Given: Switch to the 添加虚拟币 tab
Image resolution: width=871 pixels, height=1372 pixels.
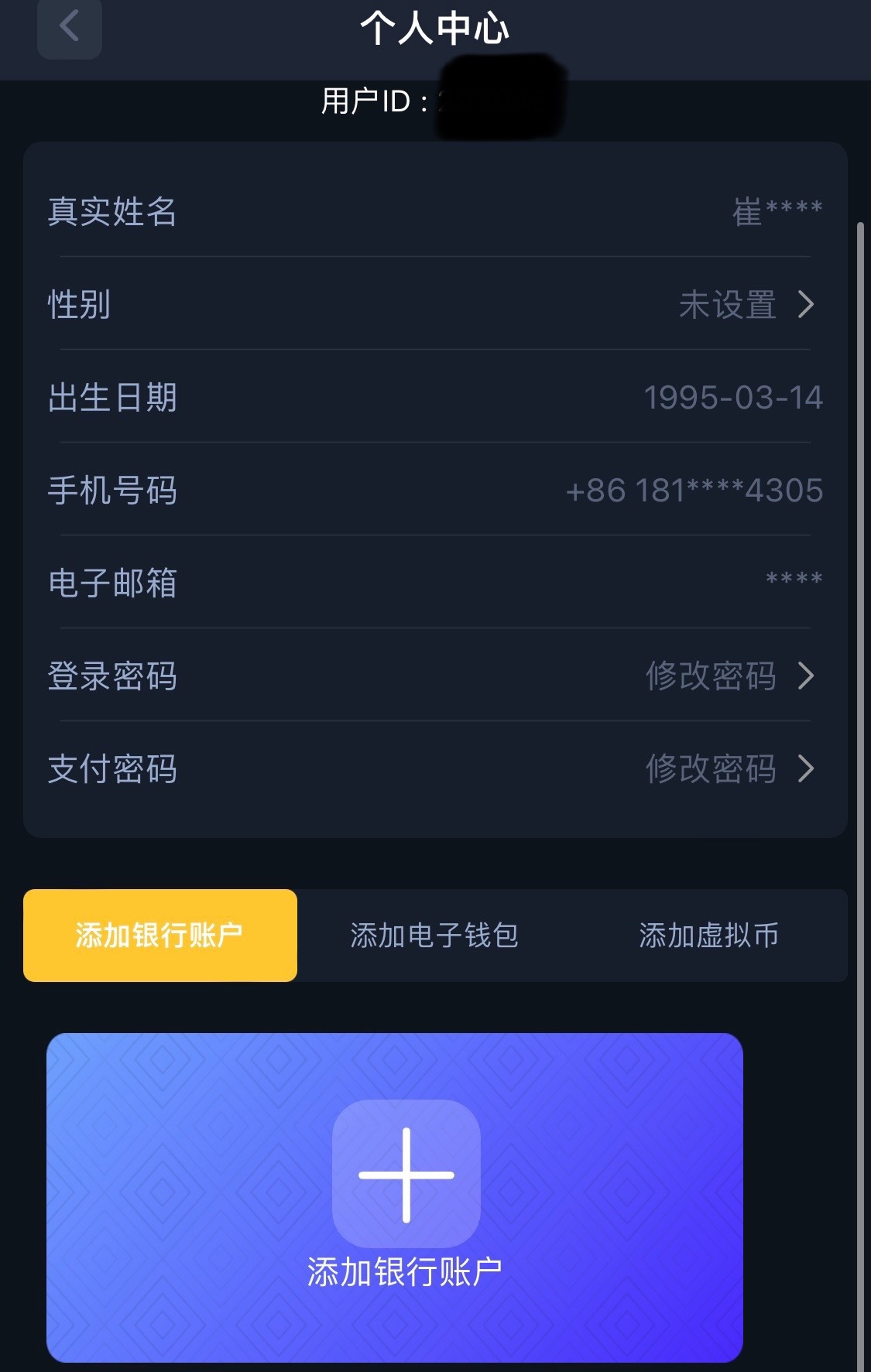Looking at the screenshot, I should 708,936.
